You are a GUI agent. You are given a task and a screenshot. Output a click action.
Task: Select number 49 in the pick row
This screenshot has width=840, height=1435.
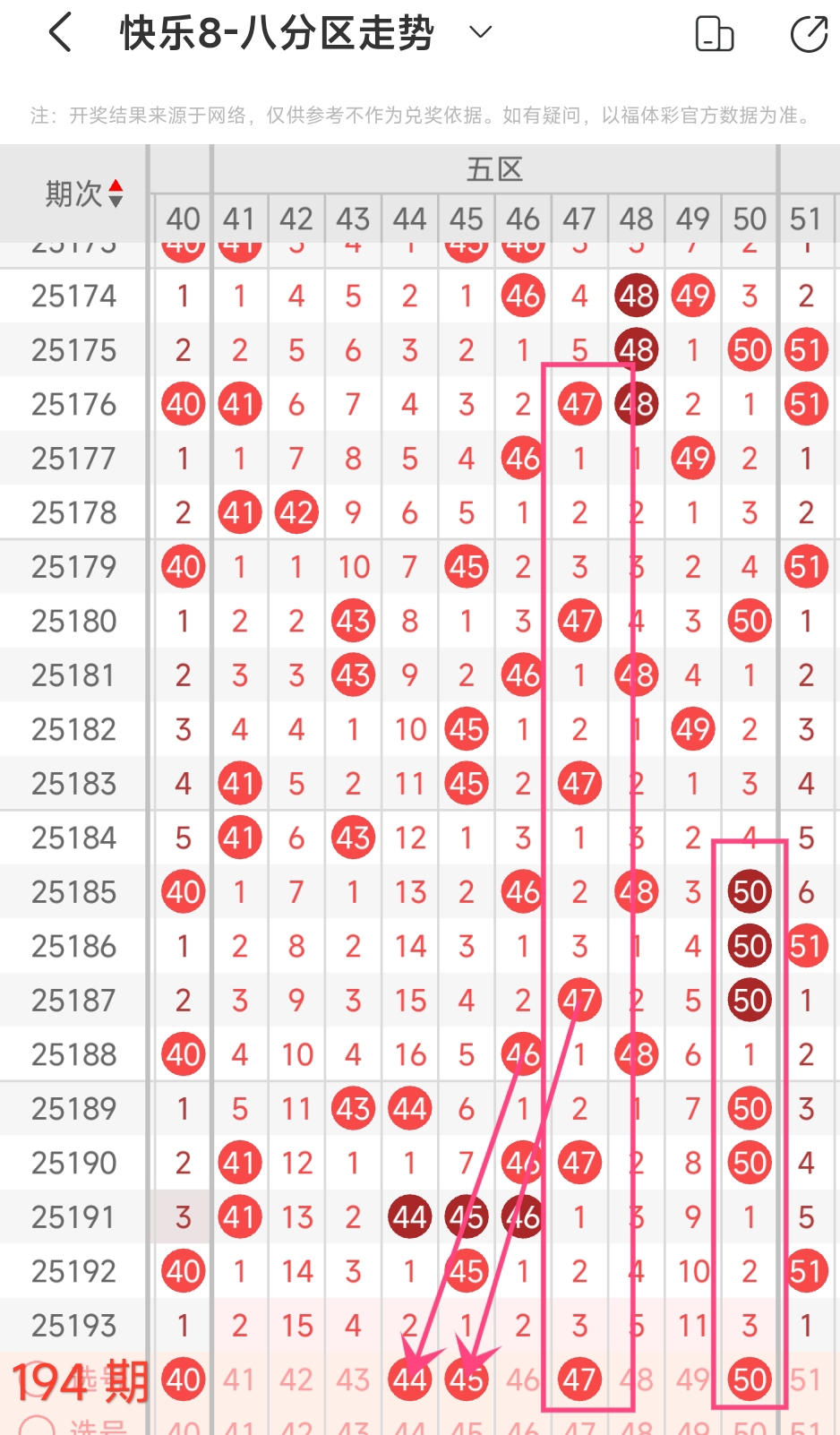point(692,1379)
